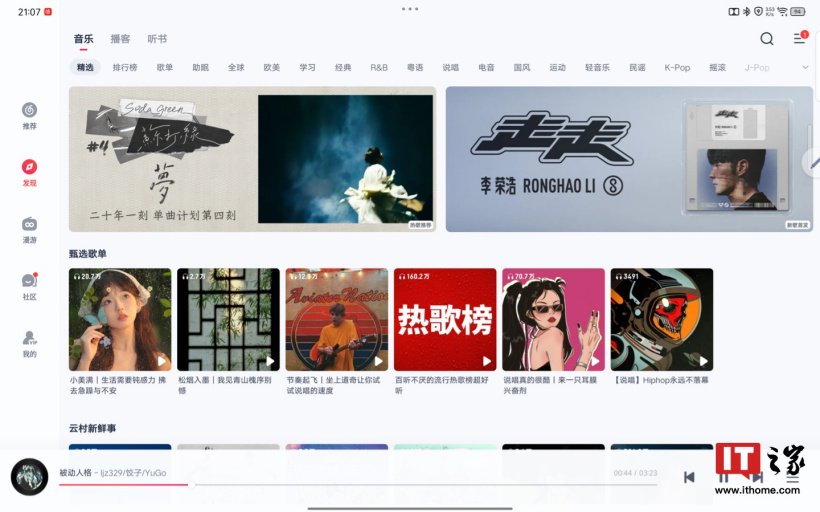The image size is (820, 512).
Task: Select the 排行榜 category chip
Action: pos(125,68)
